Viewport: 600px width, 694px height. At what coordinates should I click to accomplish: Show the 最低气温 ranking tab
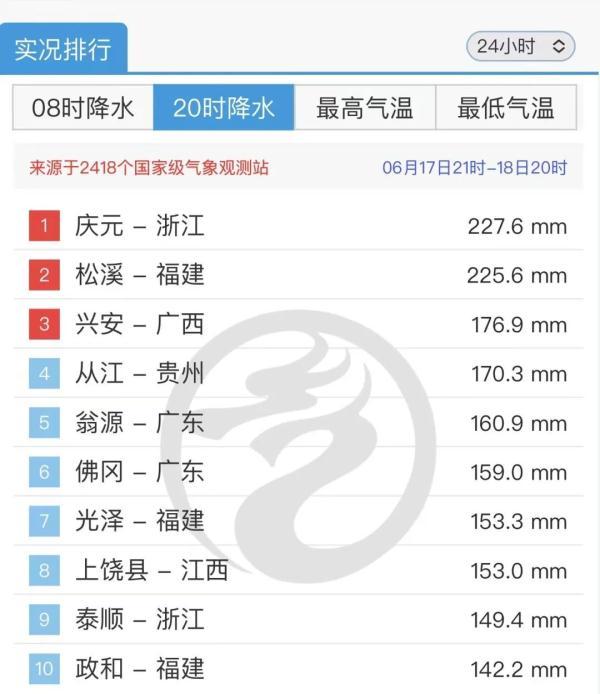click(506, 108)
